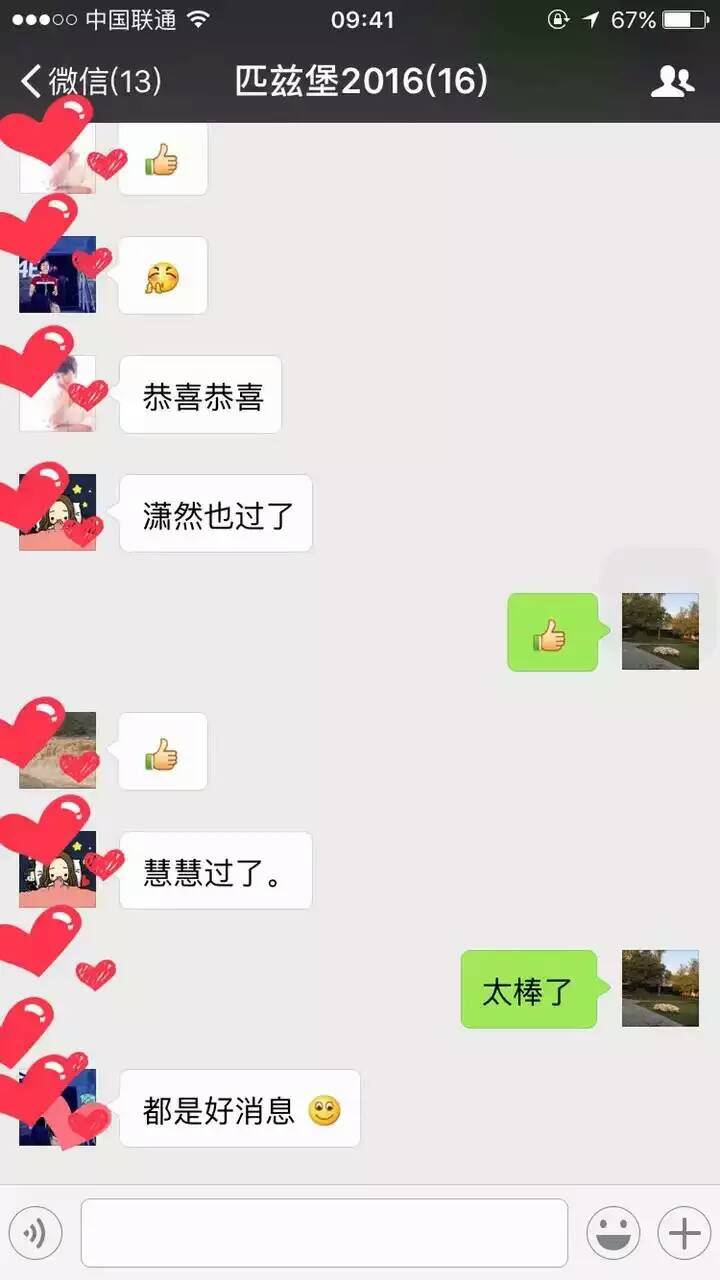Go back to the 微信 chat list
This screenshot has width=720, height=1280.
[x=90, y=81]
